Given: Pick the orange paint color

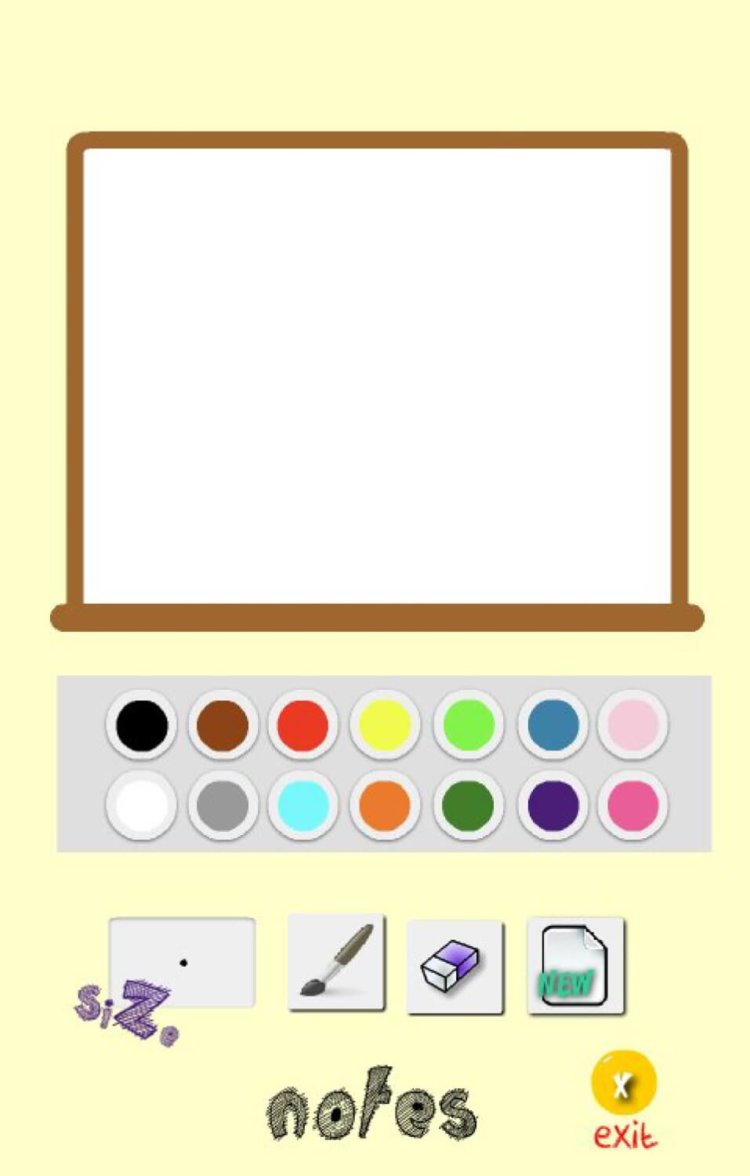Looking at the screenshot, I should [385, 805].
